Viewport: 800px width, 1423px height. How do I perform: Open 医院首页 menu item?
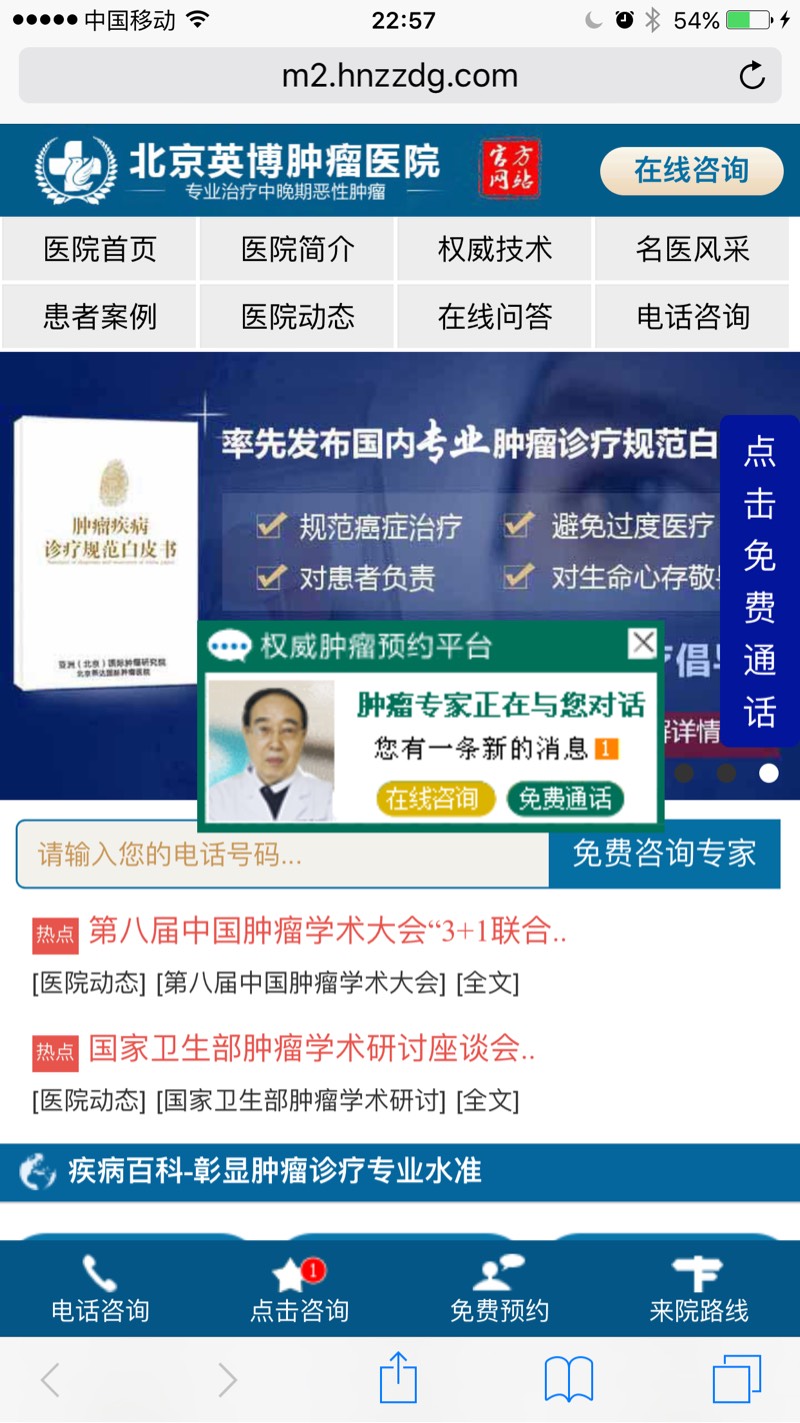tap(100, 249)
